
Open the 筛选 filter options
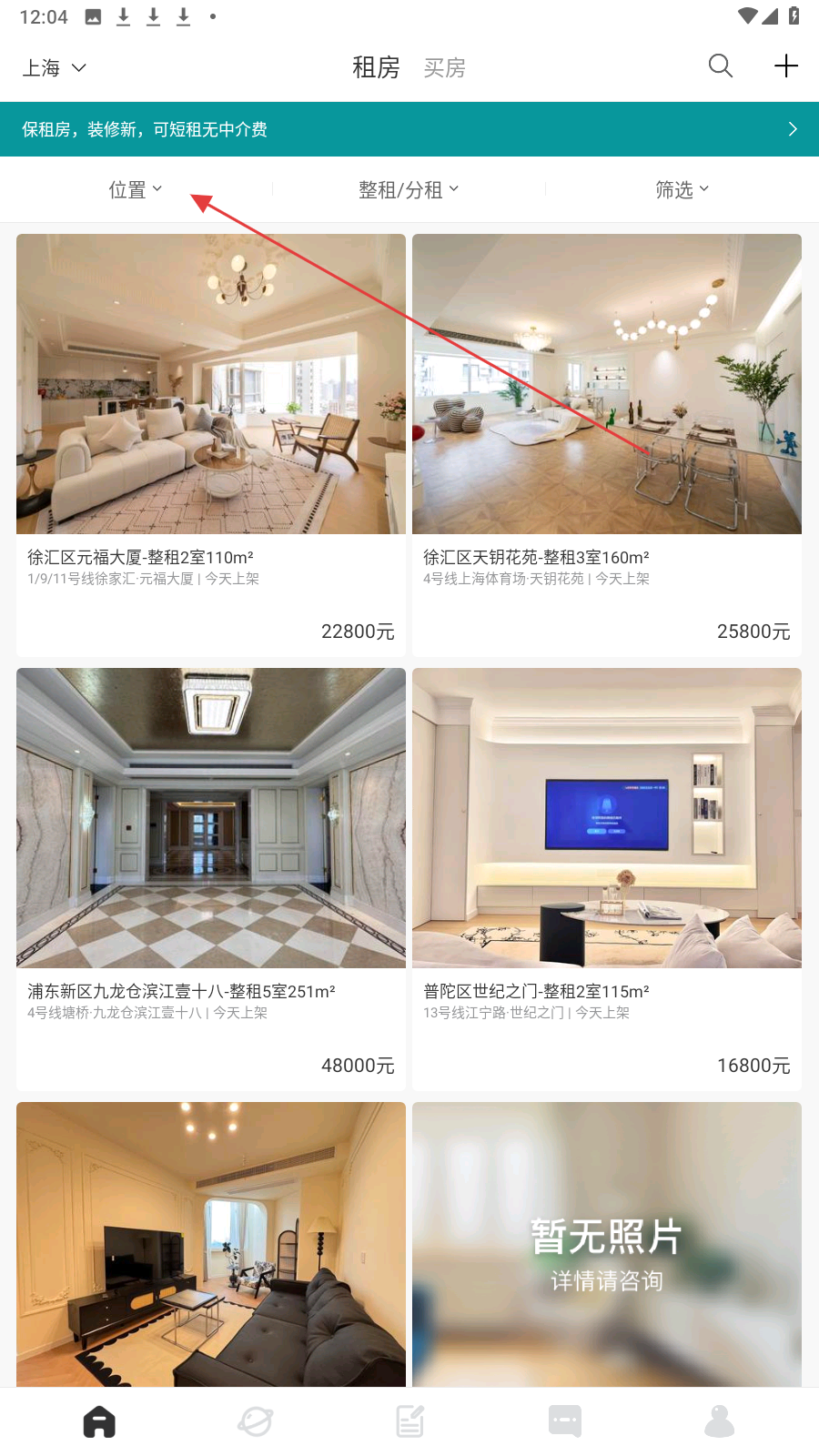pos(682,189)
